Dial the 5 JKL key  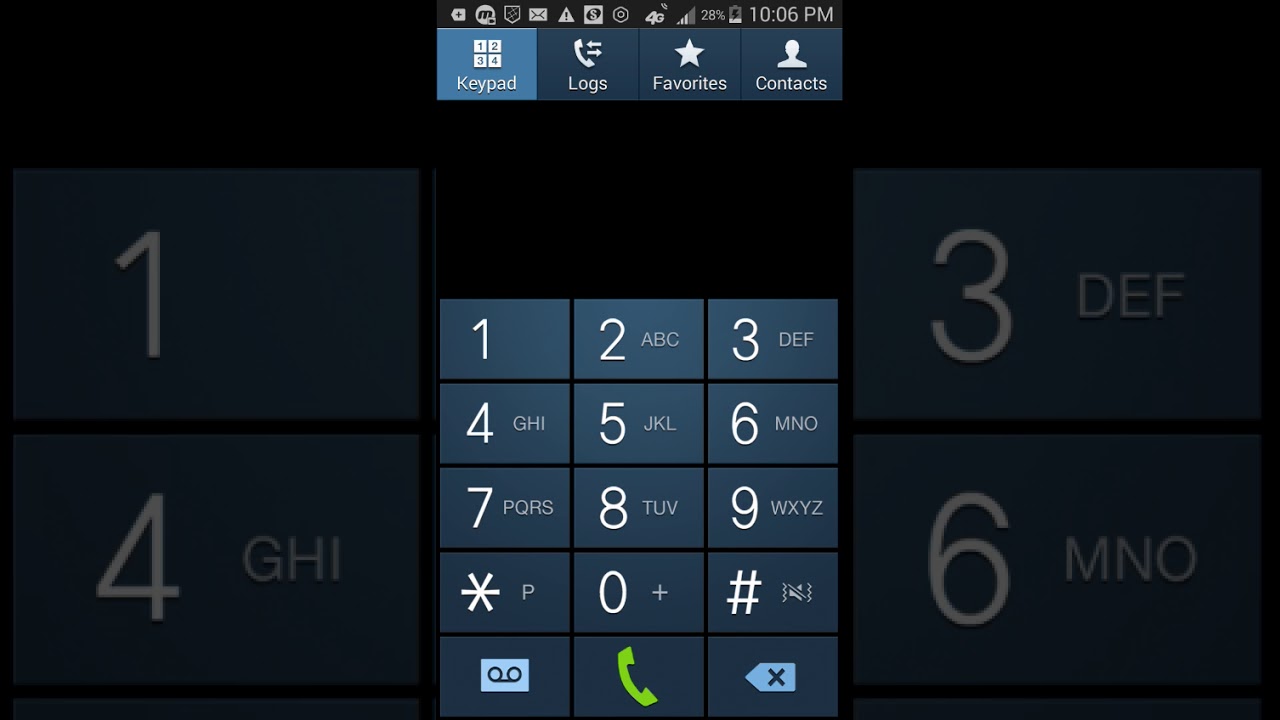[x=639, y=423]
